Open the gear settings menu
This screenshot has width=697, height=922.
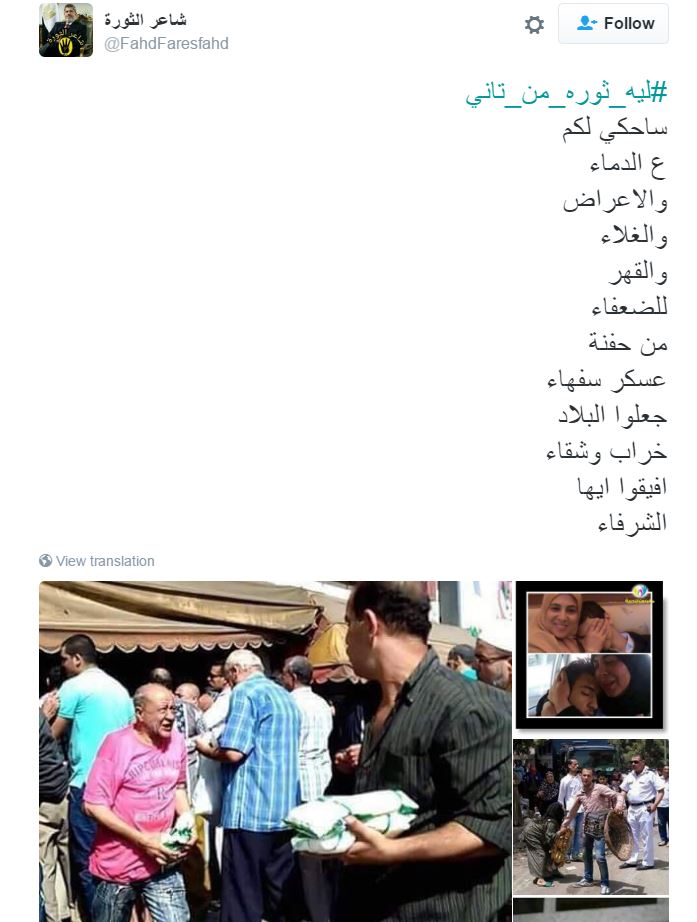pos(535,25)
